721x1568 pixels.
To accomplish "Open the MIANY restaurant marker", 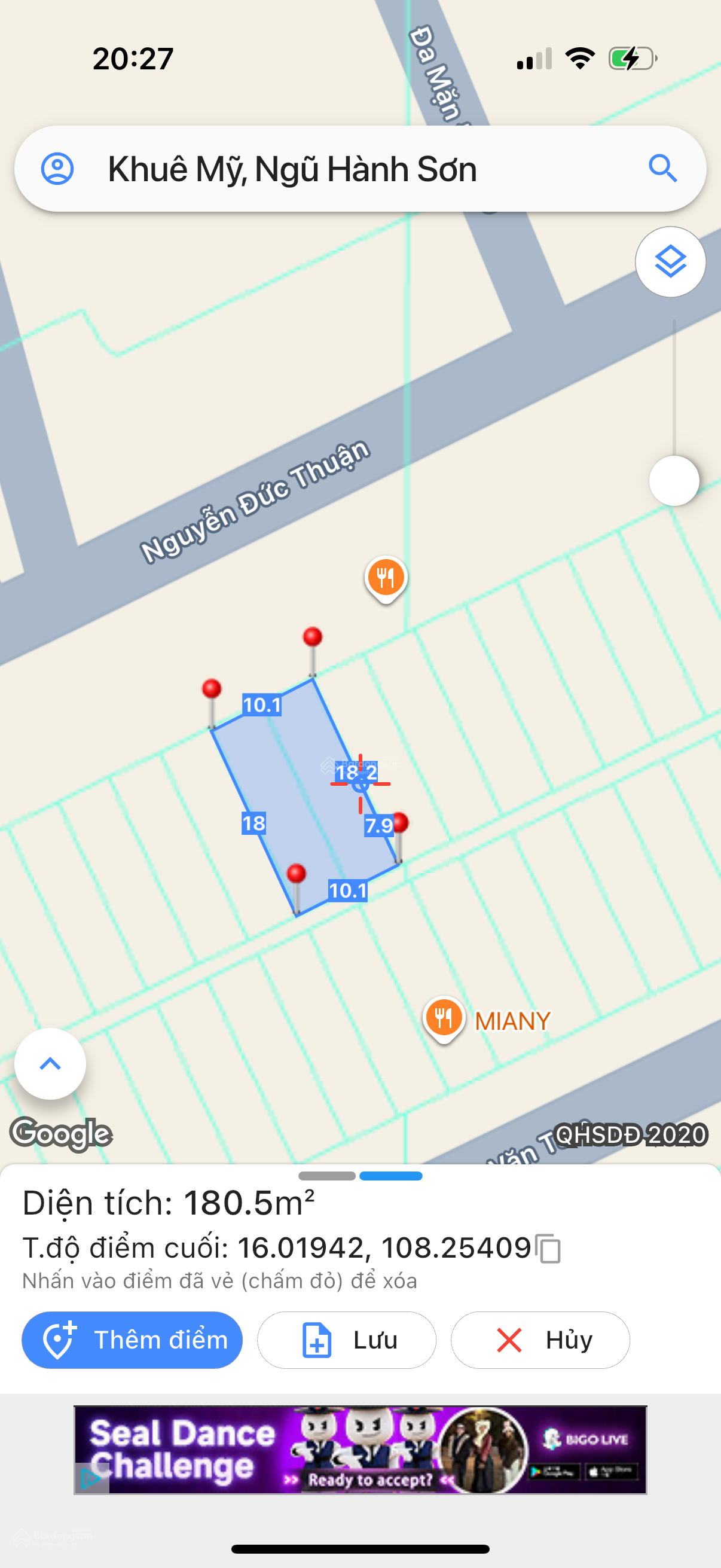I will pos(444,1018).
